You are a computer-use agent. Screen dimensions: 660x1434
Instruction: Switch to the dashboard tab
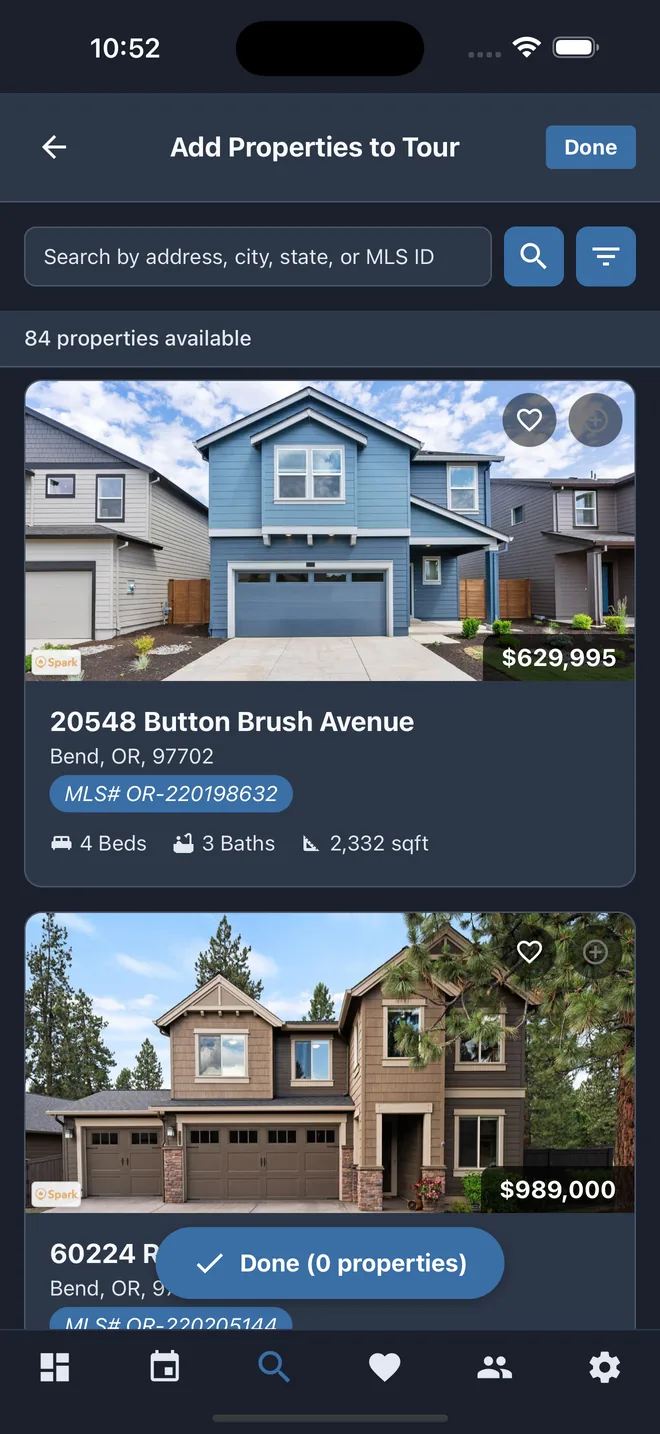(x=55, y=1367)
